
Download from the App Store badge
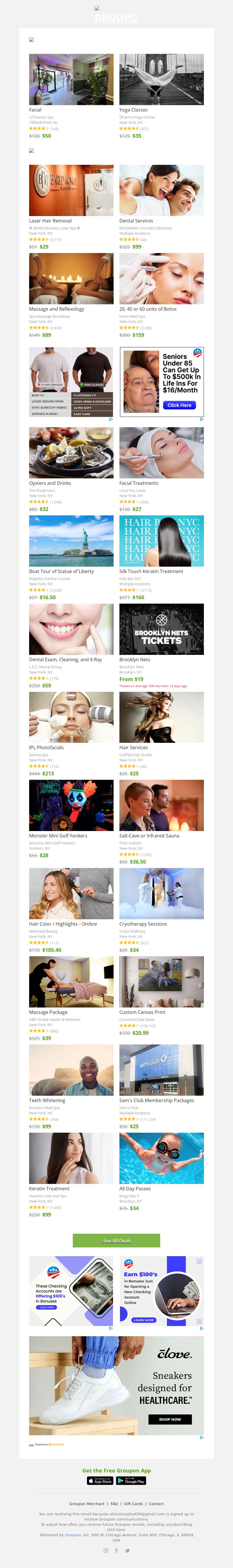click(100, 1480)
